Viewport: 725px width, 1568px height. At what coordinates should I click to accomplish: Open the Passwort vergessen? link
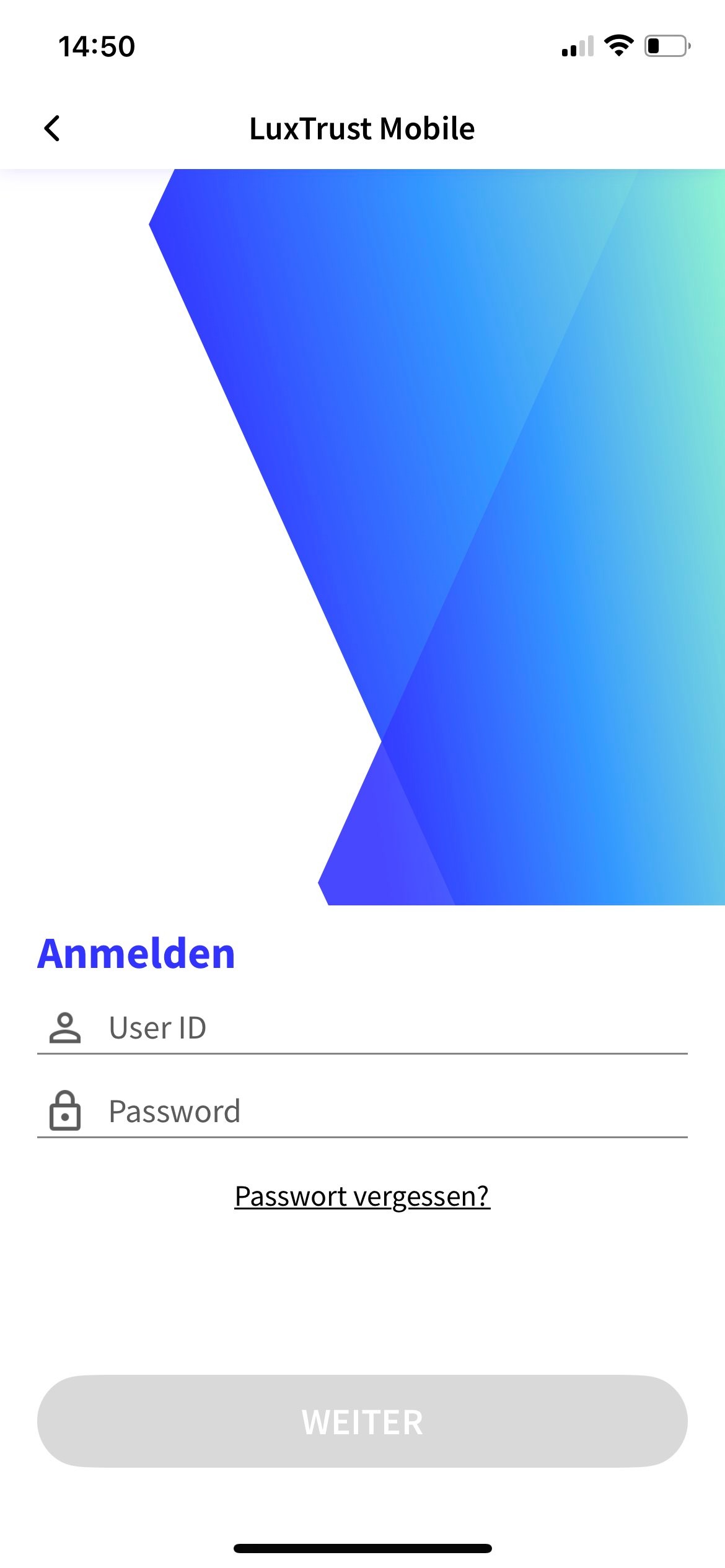[x=362, y=1196]
